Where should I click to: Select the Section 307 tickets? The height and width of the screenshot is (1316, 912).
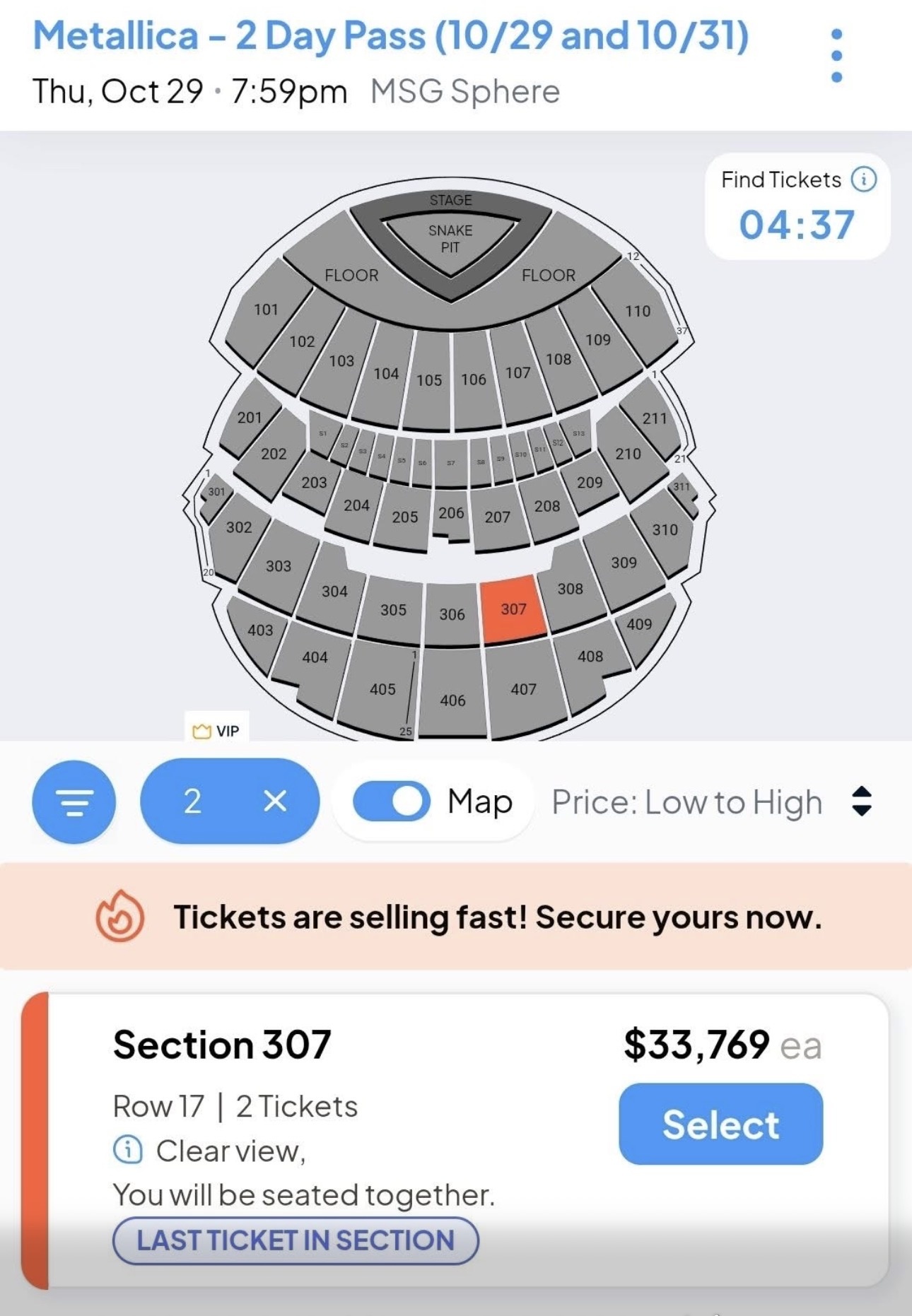tap(720, 1124)
